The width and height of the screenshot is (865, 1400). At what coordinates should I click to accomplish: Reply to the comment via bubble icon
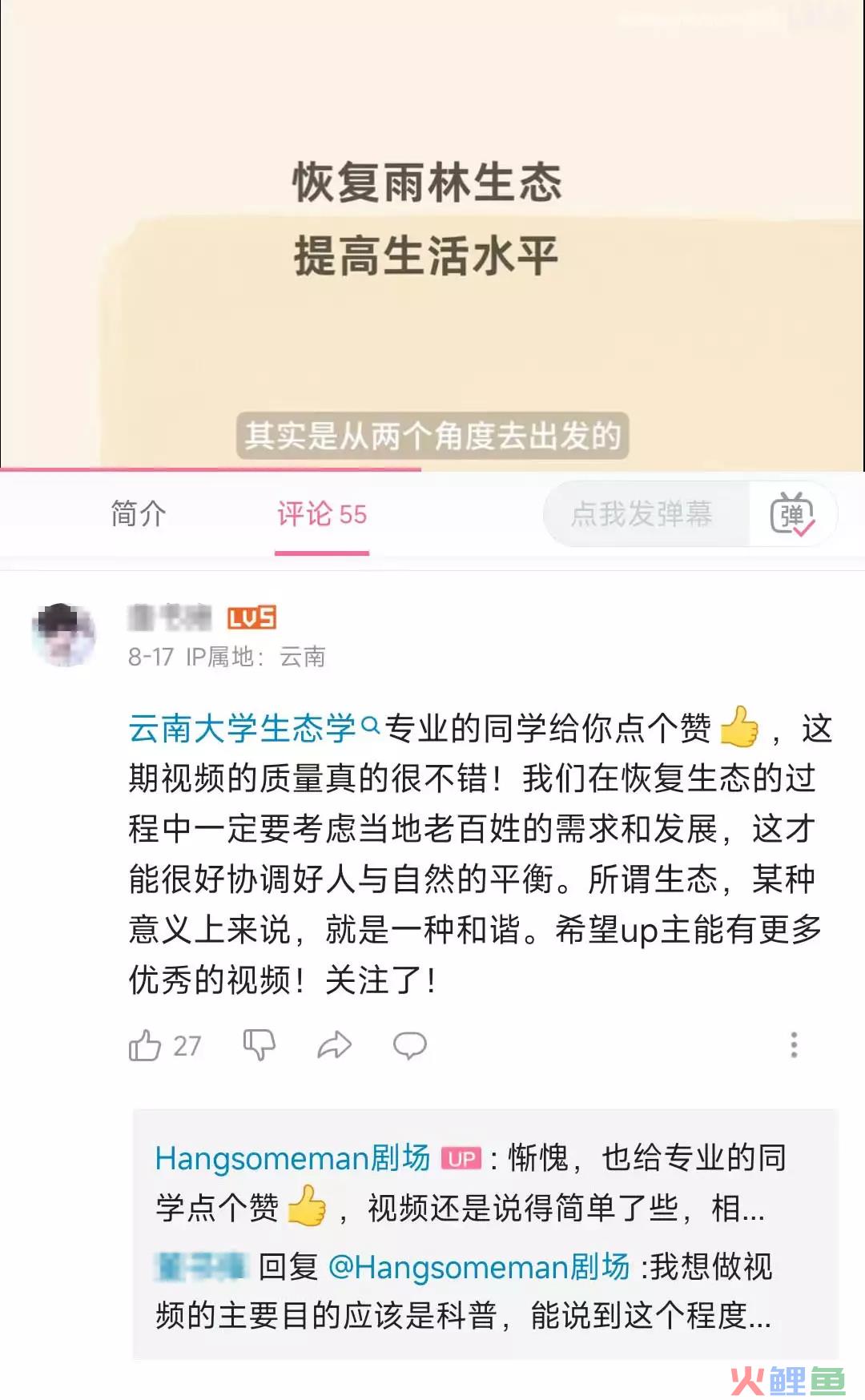(x=409, y=1045)
